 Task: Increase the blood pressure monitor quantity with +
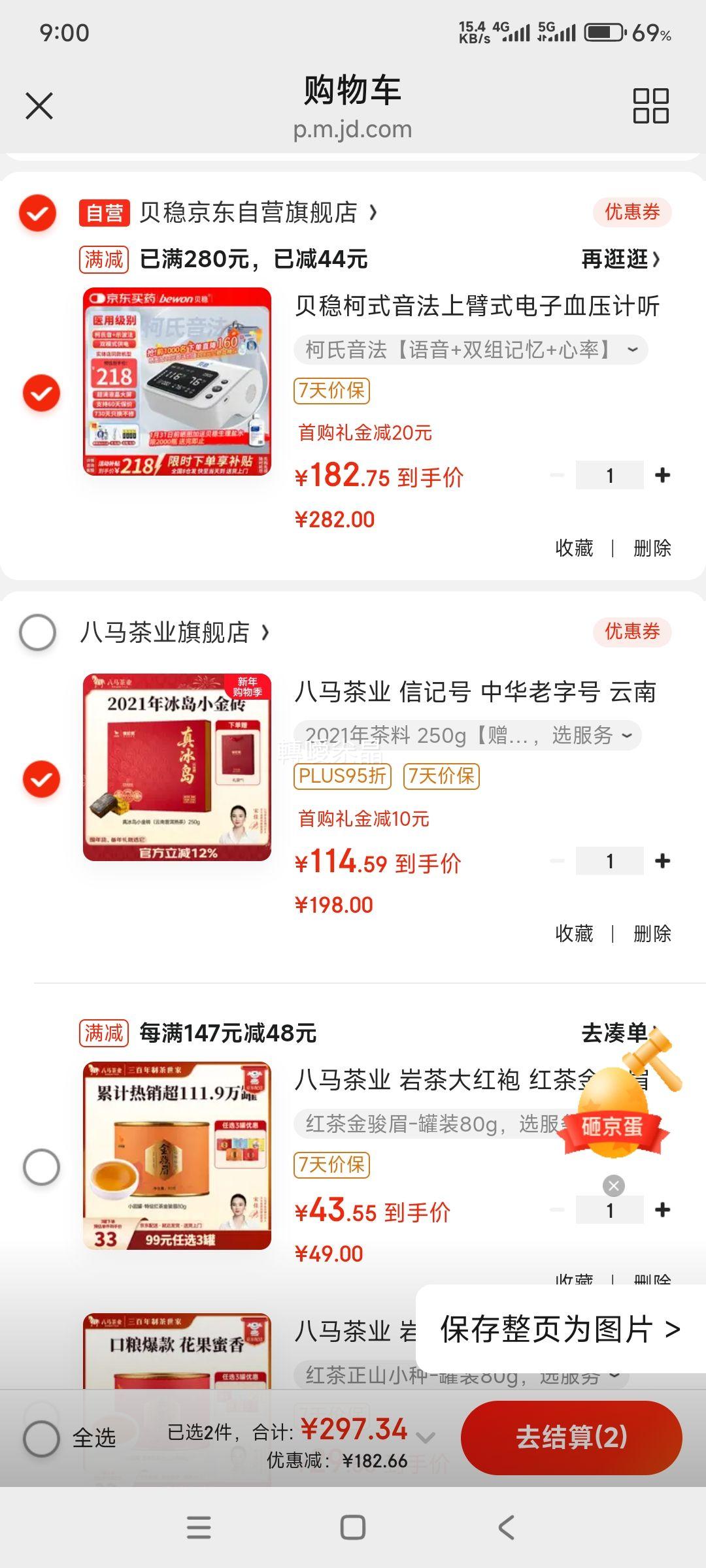point(664,474)
